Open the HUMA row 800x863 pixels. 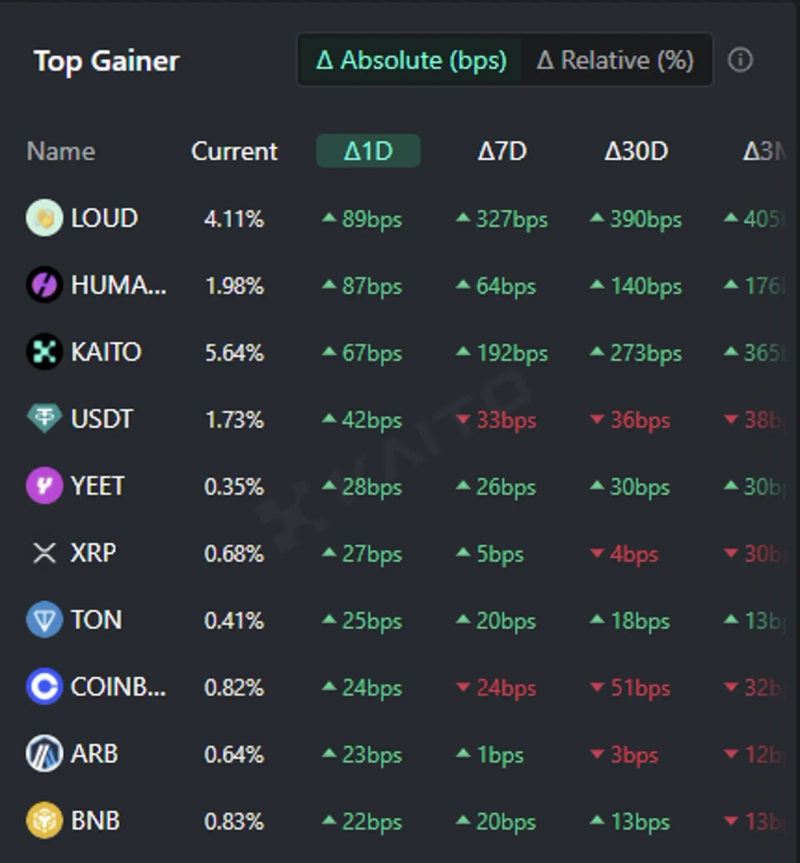click(x=117, y=285)
